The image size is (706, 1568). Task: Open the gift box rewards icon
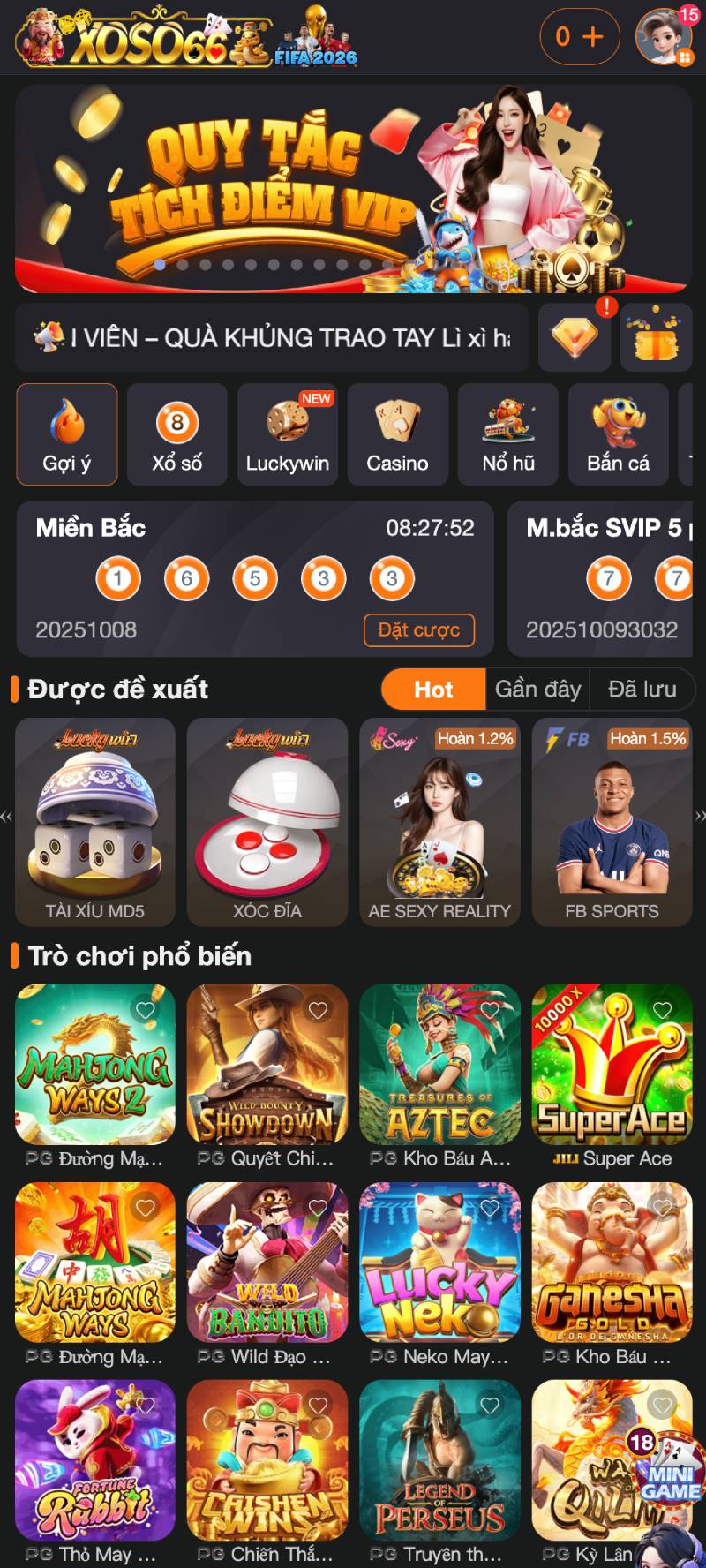pos(656,337)
